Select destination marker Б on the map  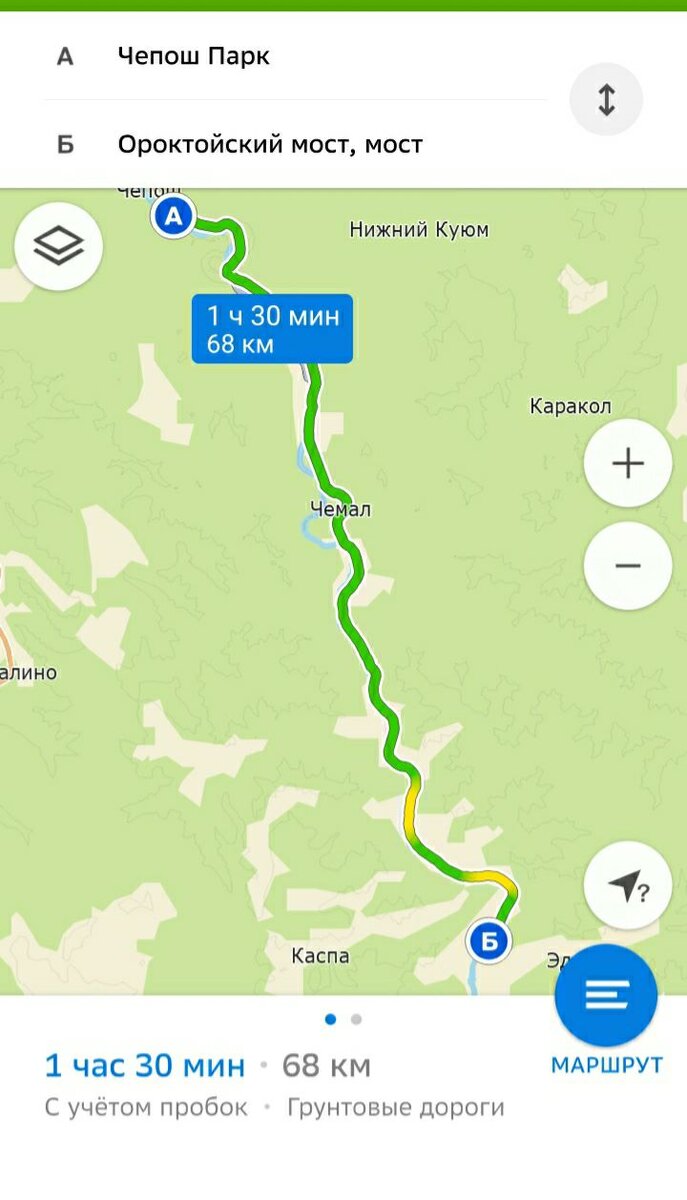click(489, 941)
